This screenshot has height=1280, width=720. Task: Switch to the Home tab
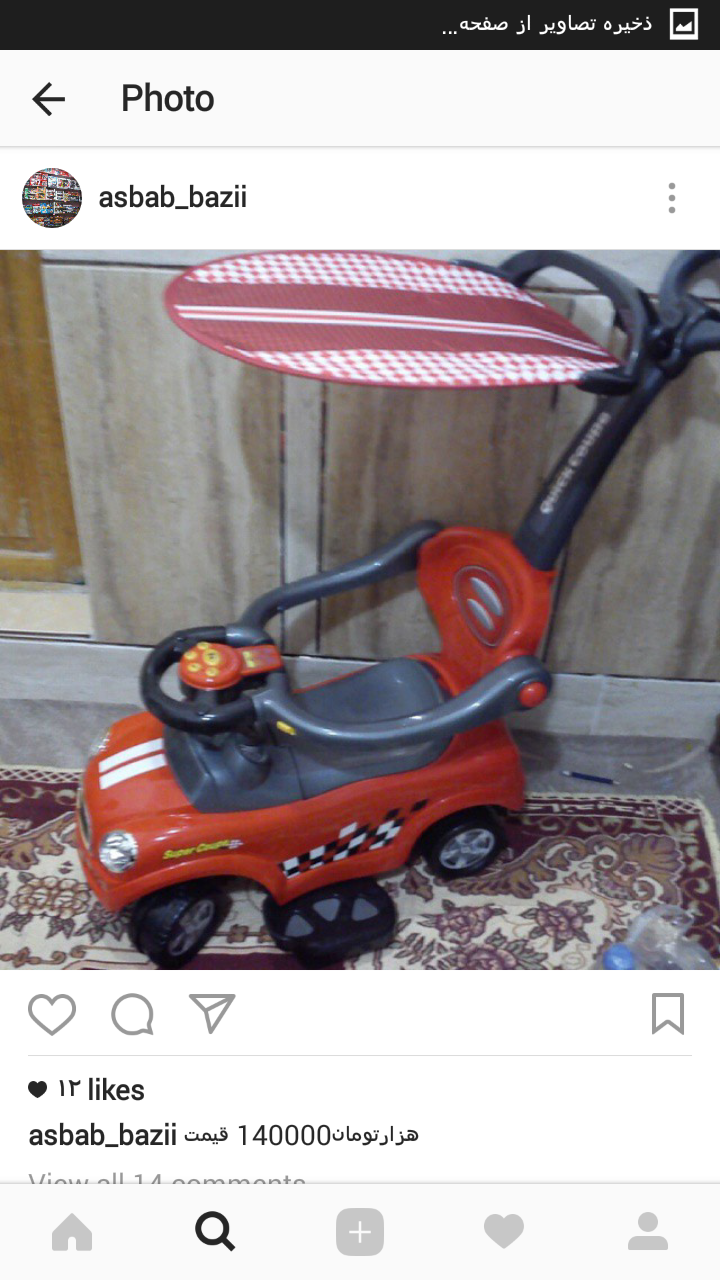pyautogui.click(x=72, y=1232)
